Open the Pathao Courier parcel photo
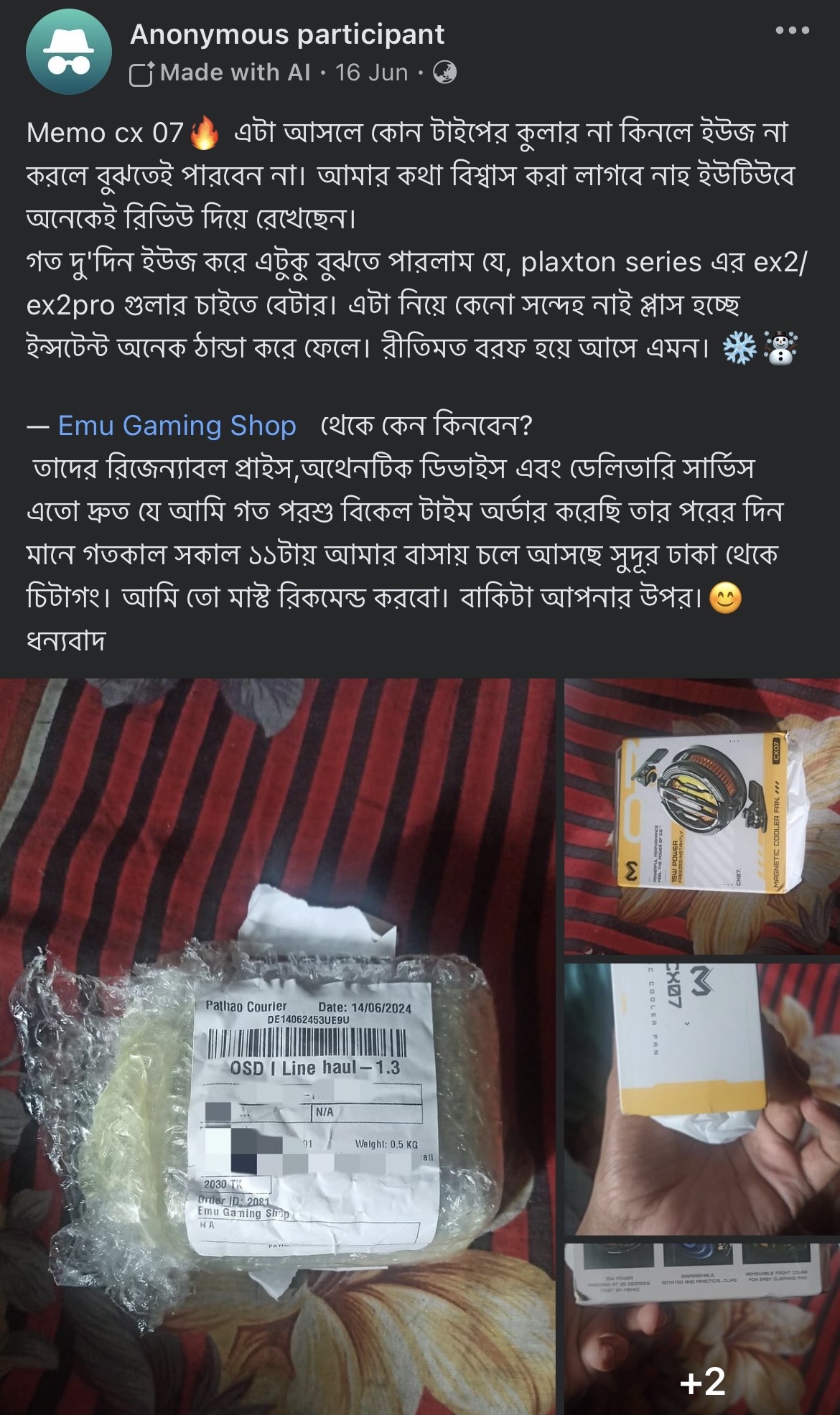The image size is (840, 1415). coord(277,1046)
